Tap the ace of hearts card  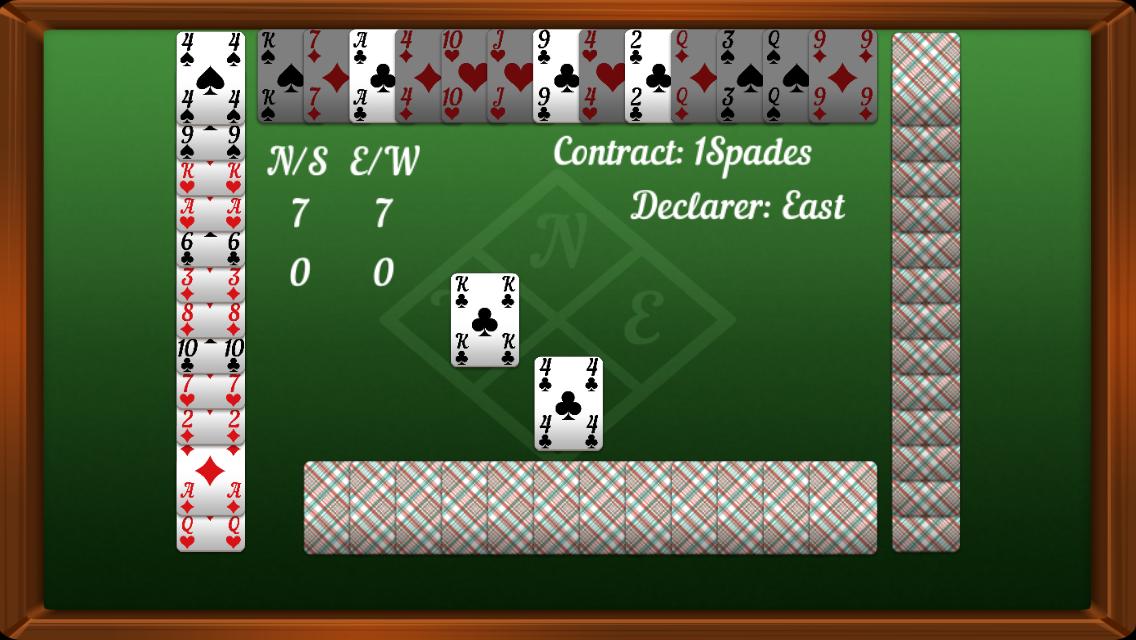211,214
